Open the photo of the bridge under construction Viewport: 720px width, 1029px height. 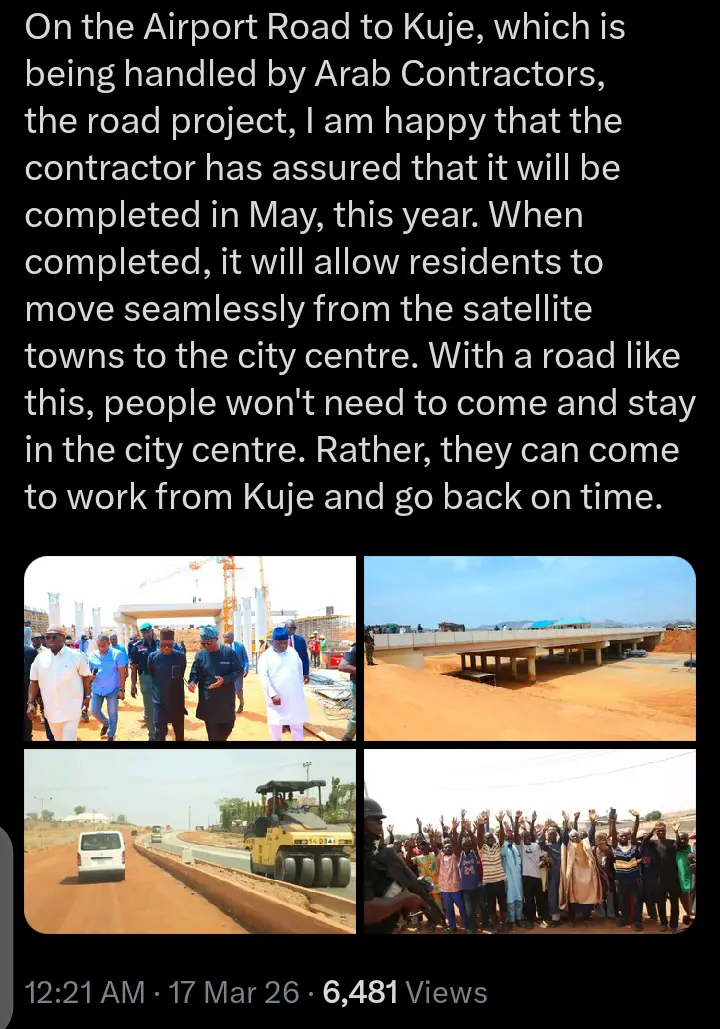coord(530,648)
